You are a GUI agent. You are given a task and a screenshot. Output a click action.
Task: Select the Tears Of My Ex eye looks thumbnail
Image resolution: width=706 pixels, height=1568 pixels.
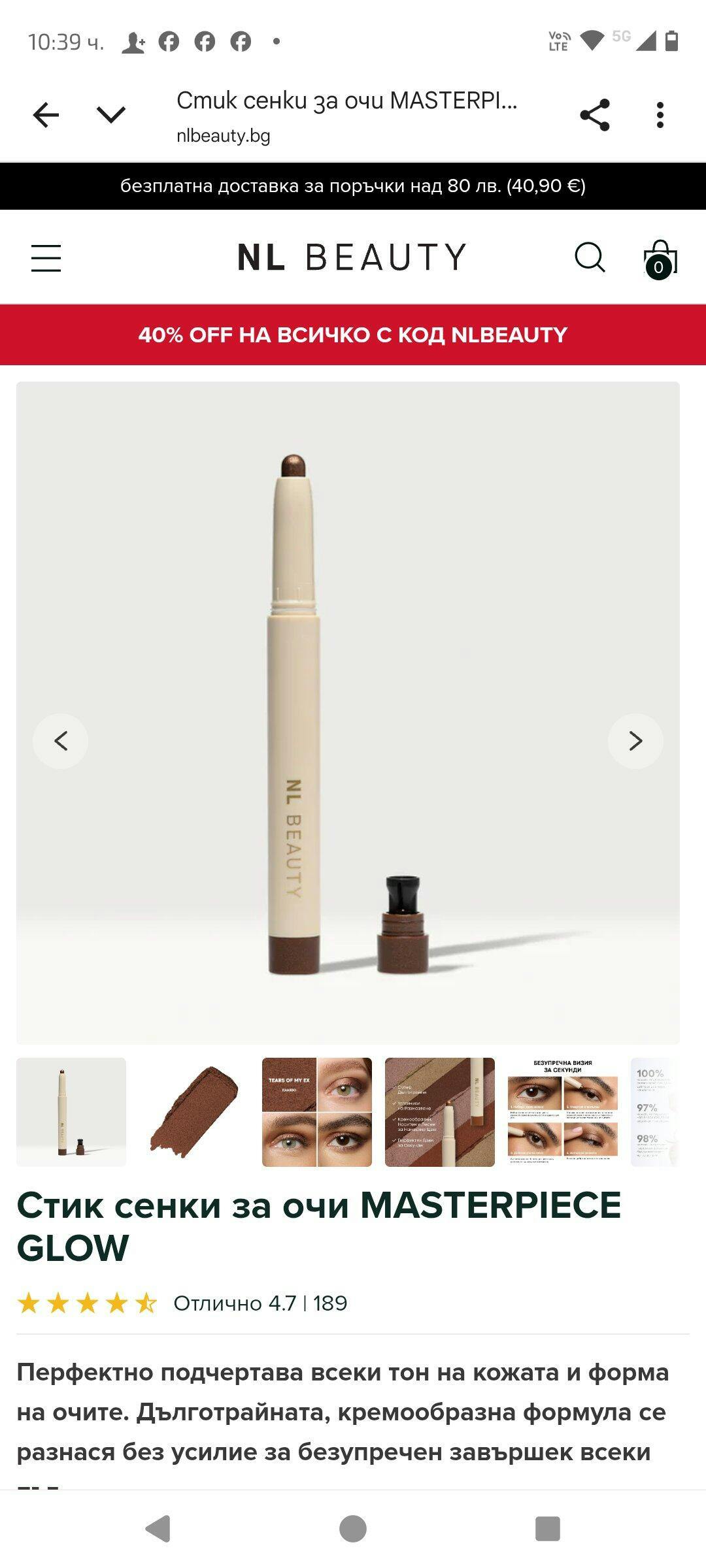click(x=317, y=1112)
